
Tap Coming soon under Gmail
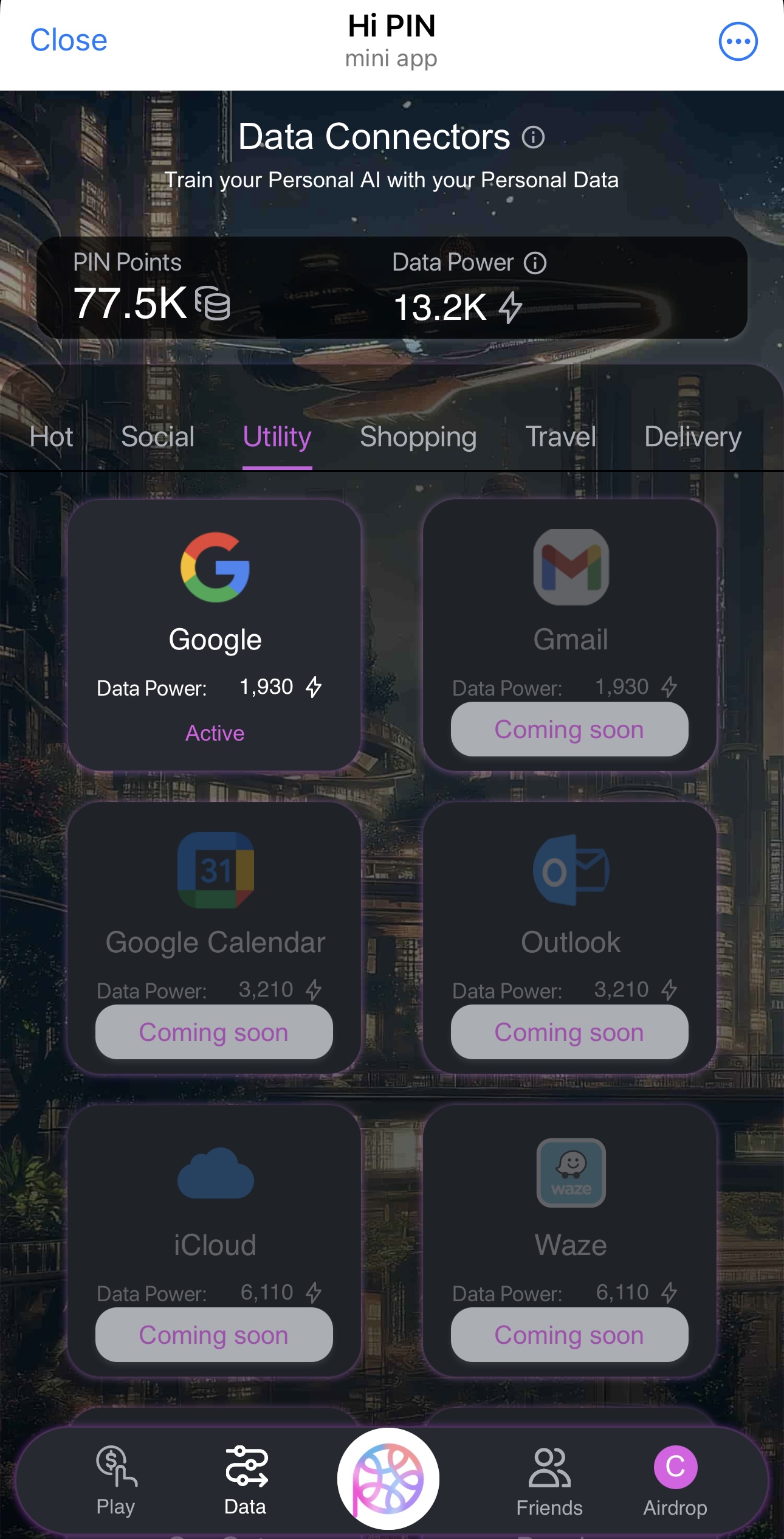[569, 729]
